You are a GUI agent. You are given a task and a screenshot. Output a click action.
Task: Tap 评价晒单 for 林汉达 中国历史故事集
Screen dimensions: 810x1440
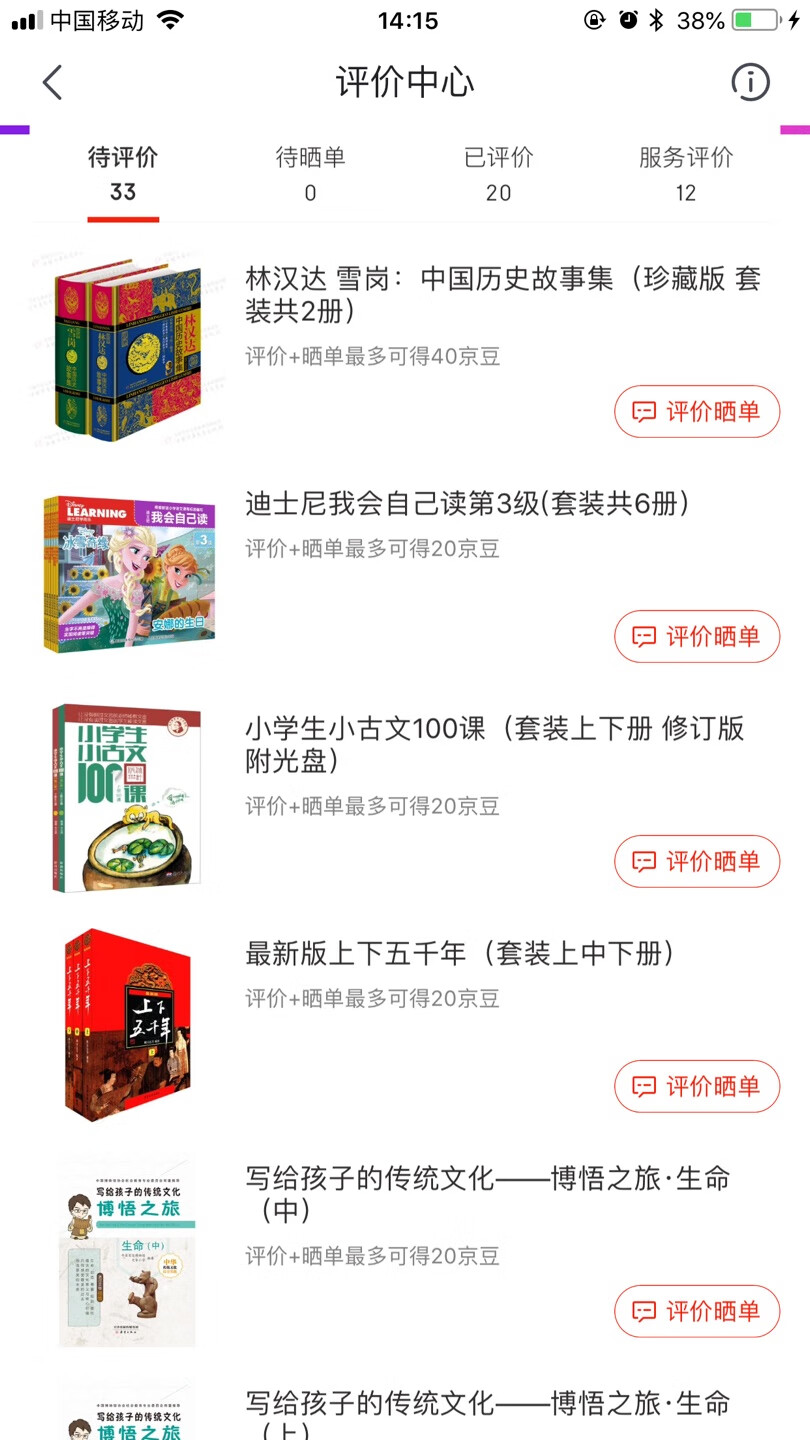pos(697,411)
